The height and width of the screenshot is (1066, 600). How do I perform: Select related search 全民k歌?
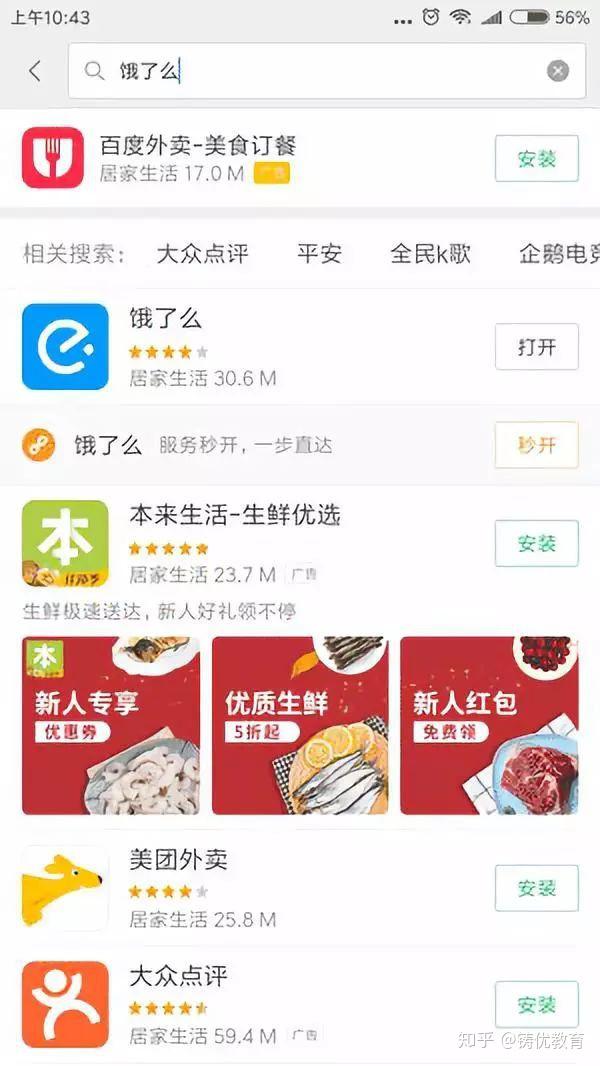point(430,253)
